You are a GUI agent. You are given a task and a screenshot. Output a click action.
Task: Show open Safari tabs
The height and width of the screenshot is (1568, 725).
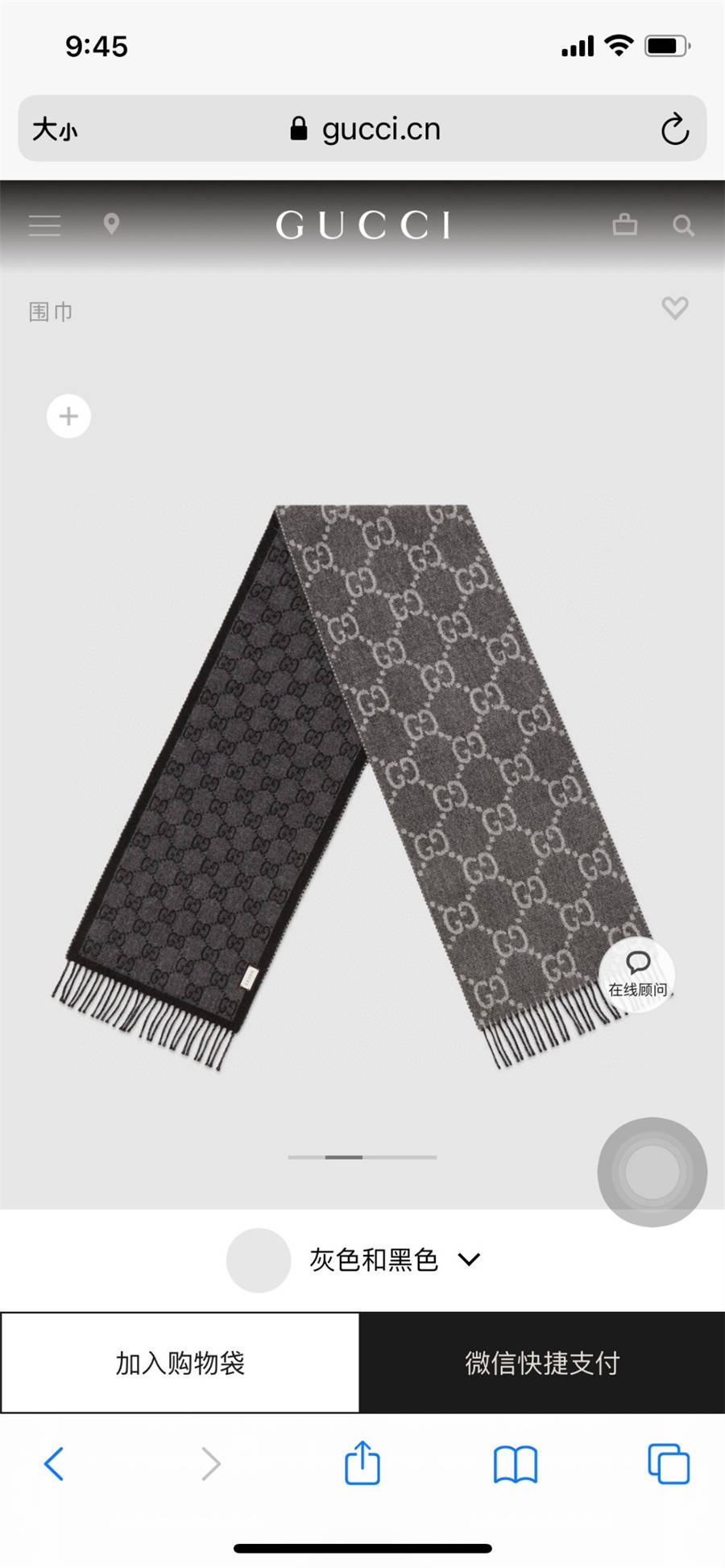click(x=669, y=1463)
